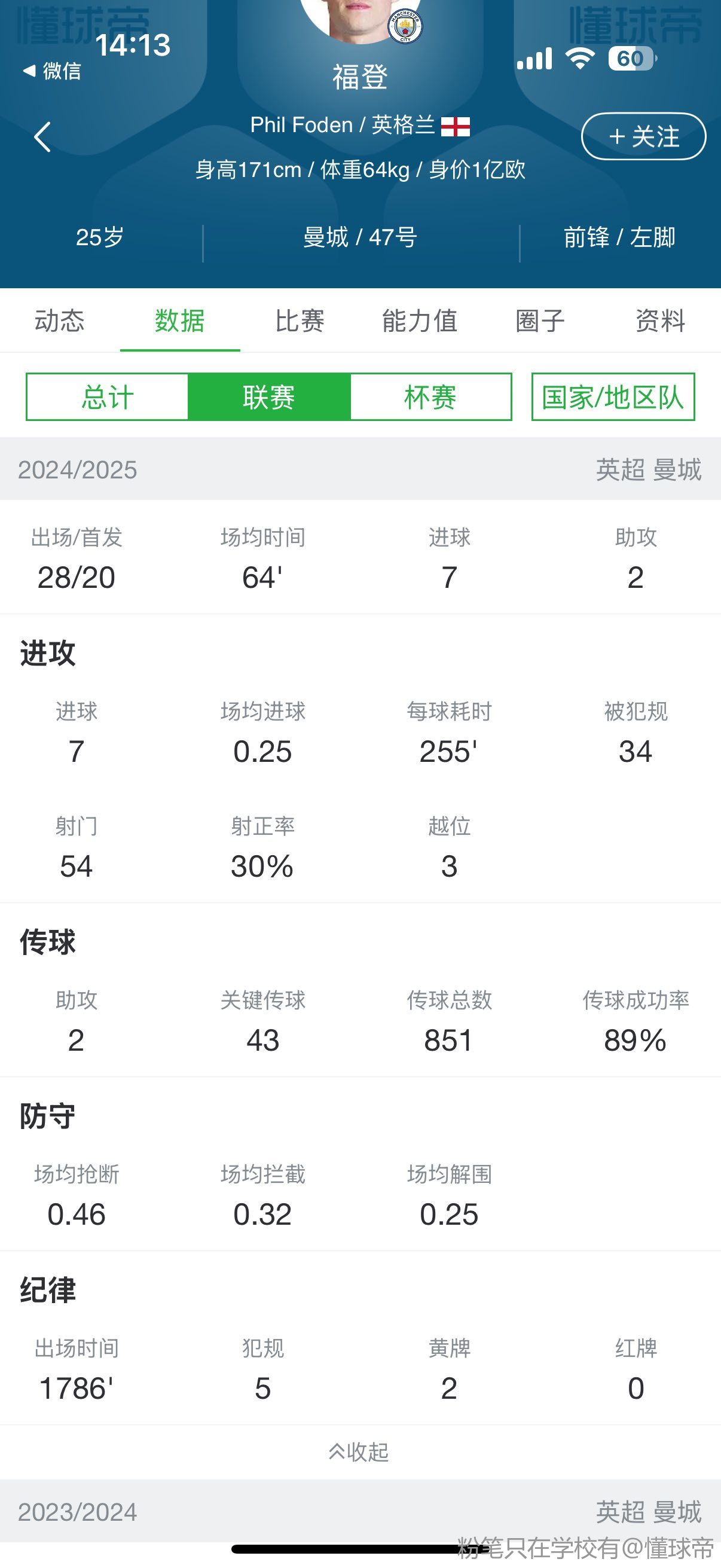
Task: Show 国家/地区队 statistics
Action: [x=613, y=397]
